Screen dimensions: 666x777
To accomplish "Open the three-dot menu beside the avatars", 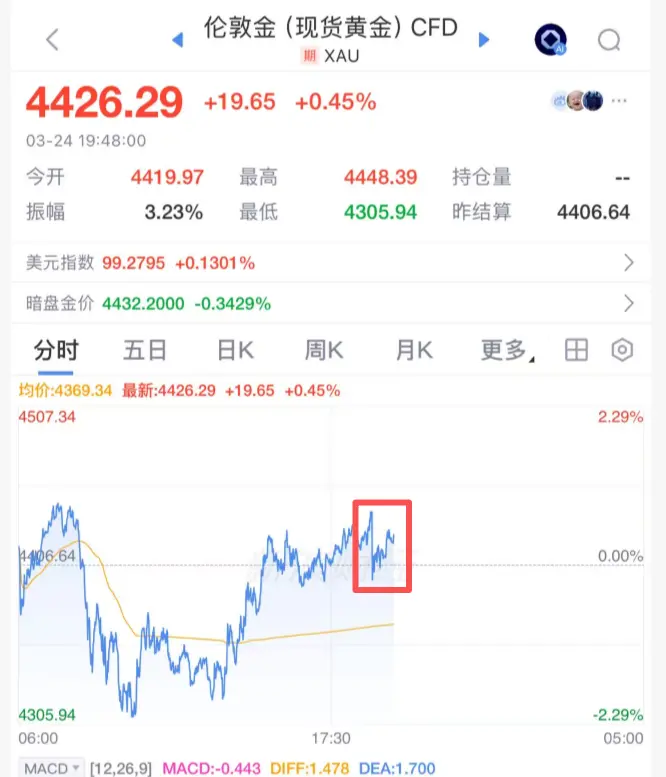I will tap(620, 101).
